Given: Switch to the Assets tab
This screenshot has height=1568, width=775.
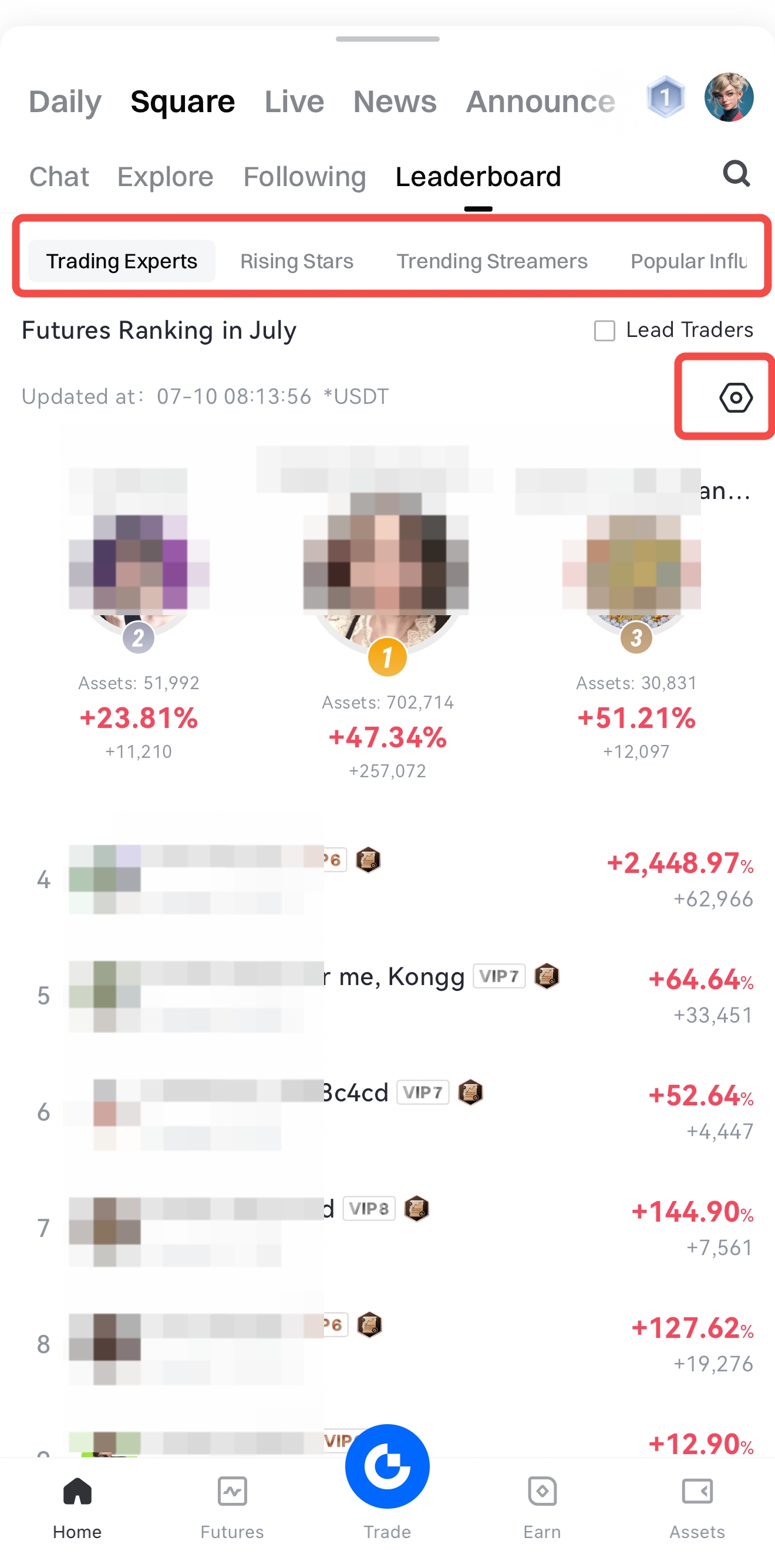Looking at the screenshot, I should (696, 1506).
